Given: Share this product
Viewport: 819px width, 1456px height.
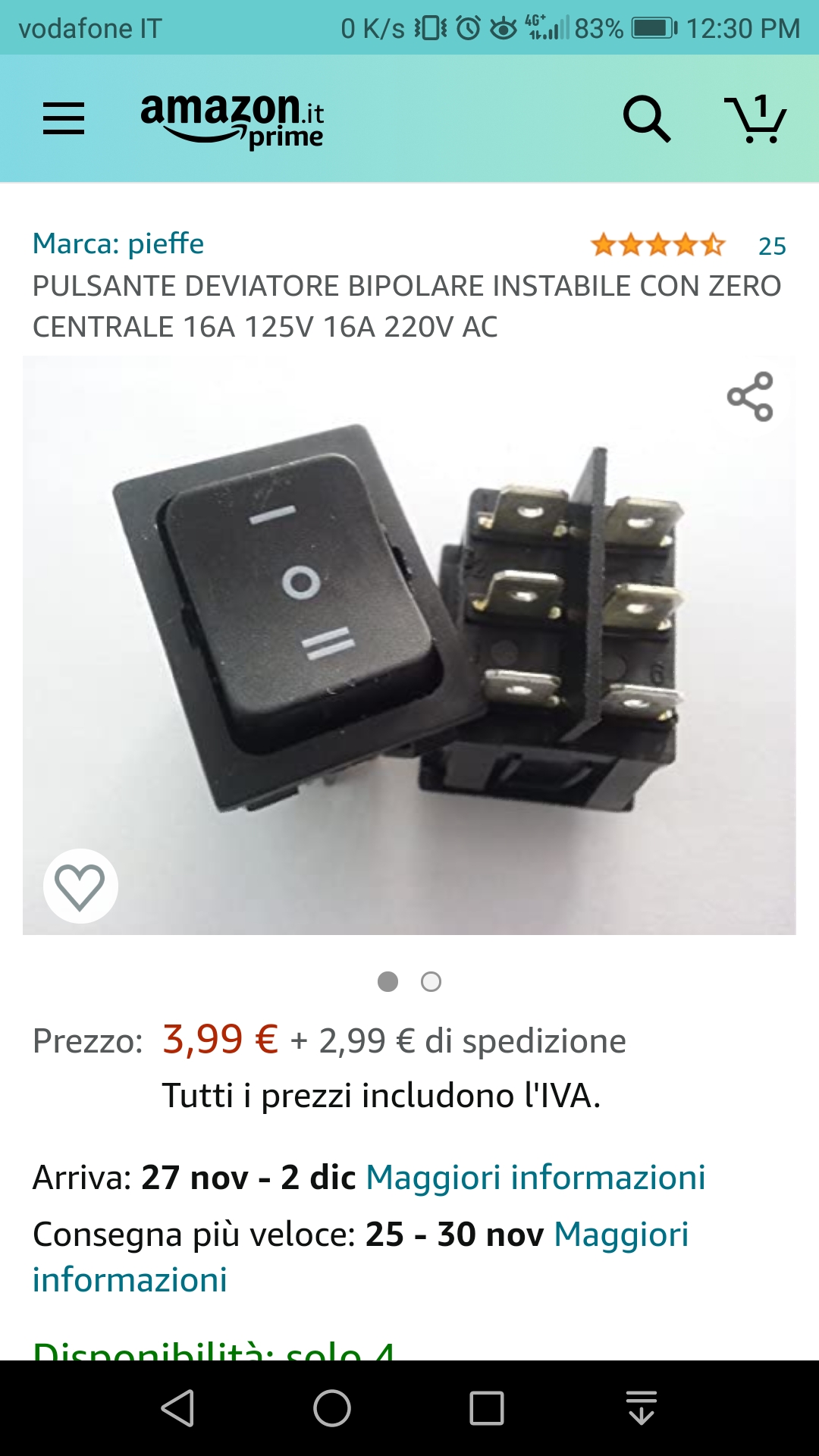Looking at the screenshot, I should (x=750, y=396).
